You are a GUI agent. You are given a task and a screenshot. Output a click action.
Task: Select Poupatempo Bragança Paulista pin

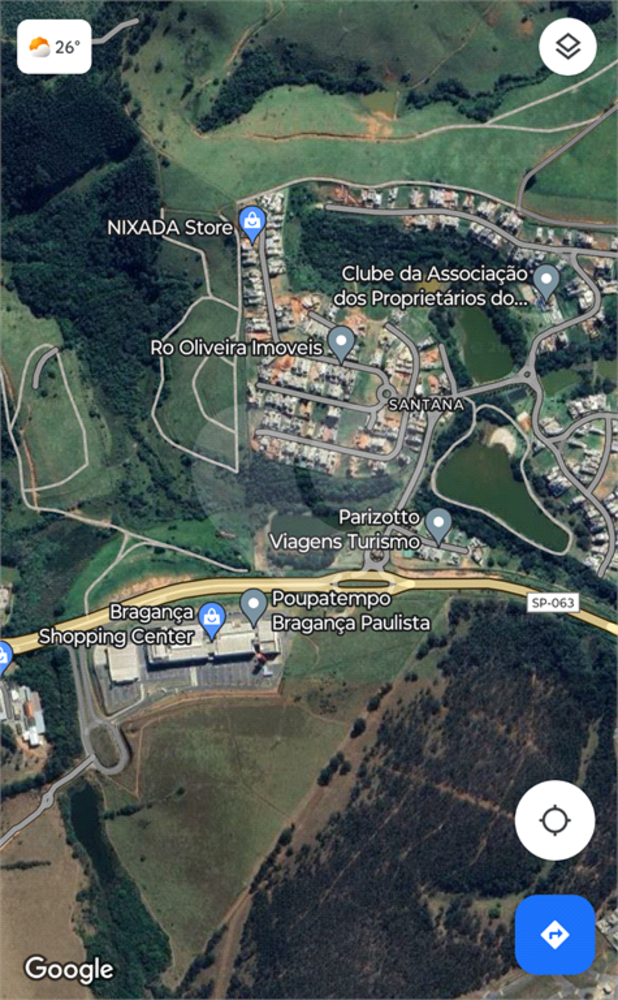(254, 606)
